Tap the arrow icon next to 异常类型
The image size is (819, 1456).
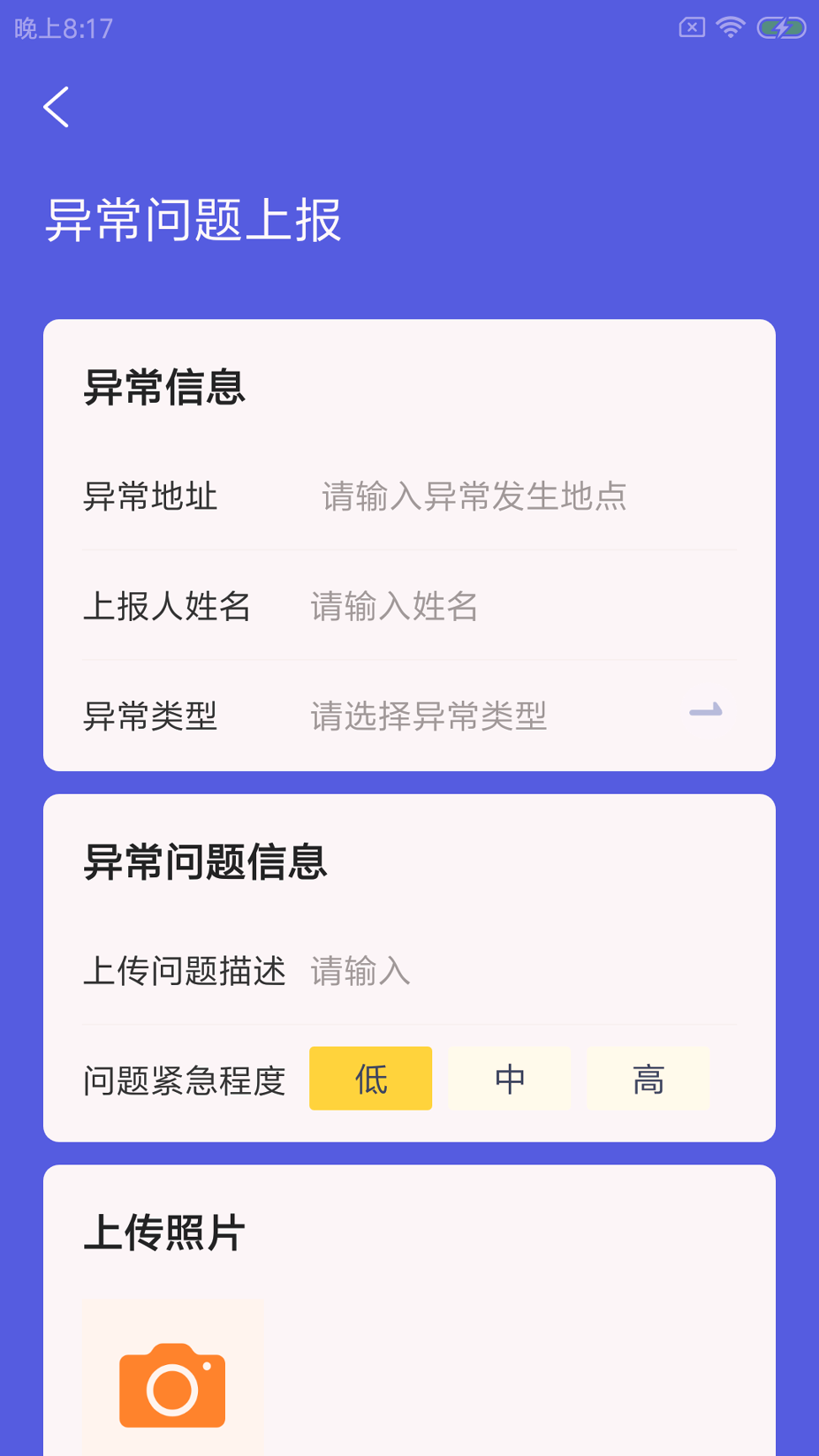pyautogui.click(x=706, y=712)
